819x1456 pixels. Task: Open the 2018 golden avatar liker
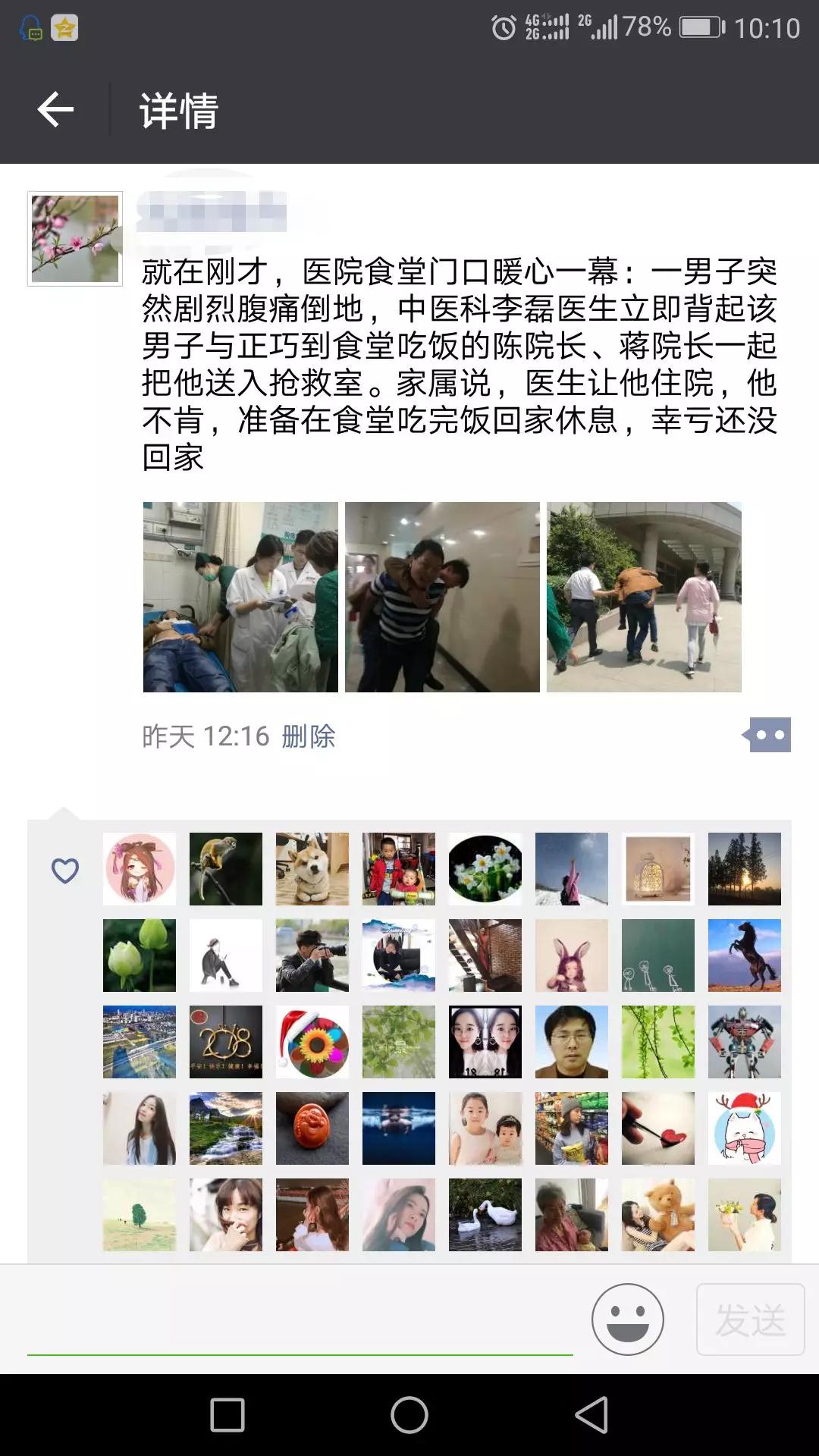click(x=226, y=1042)
